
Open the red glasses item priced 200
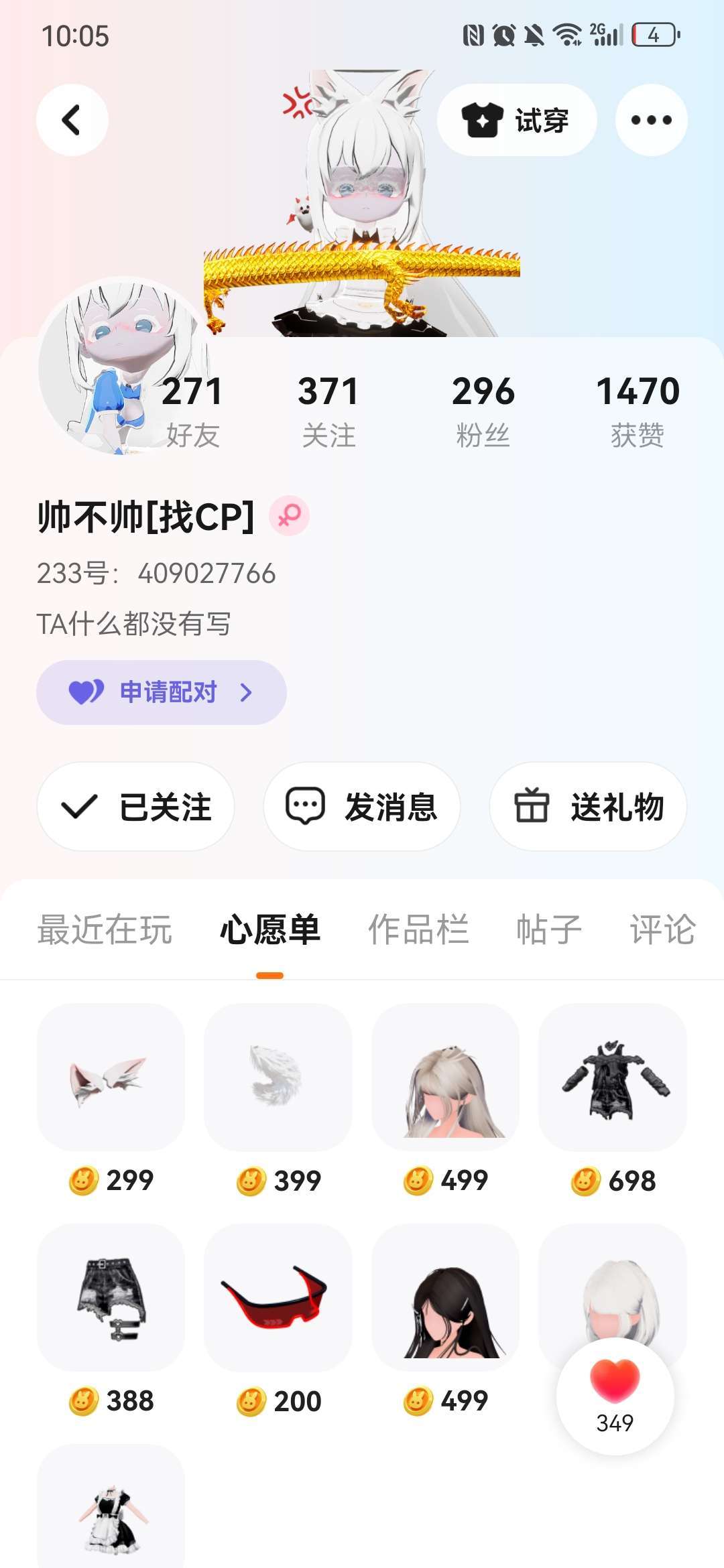tap(278, 1298)
